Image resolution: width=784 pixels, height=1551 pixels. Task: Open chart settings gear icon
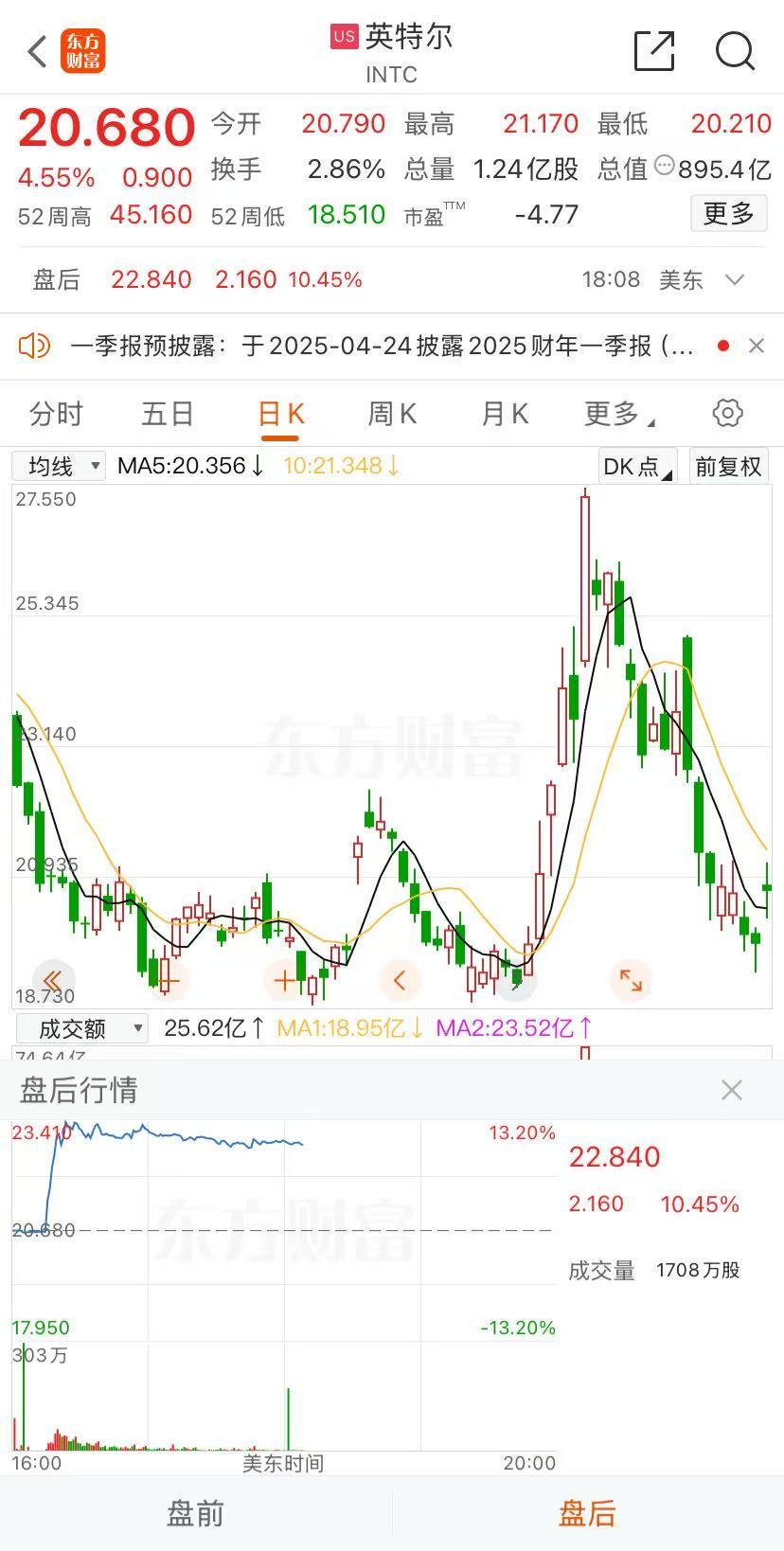coord(727,413)
